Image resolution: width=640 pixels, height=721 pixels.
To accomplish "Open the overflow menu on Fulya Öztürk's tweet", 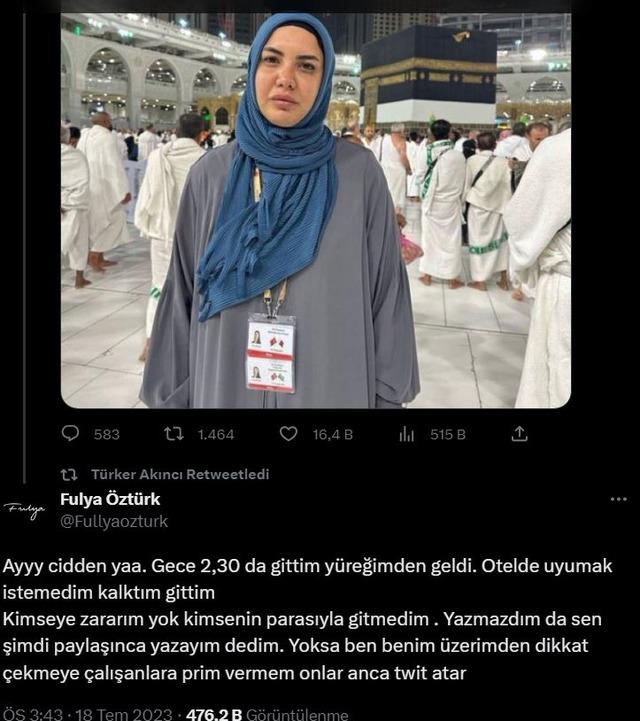I will (x=618, y=499).
